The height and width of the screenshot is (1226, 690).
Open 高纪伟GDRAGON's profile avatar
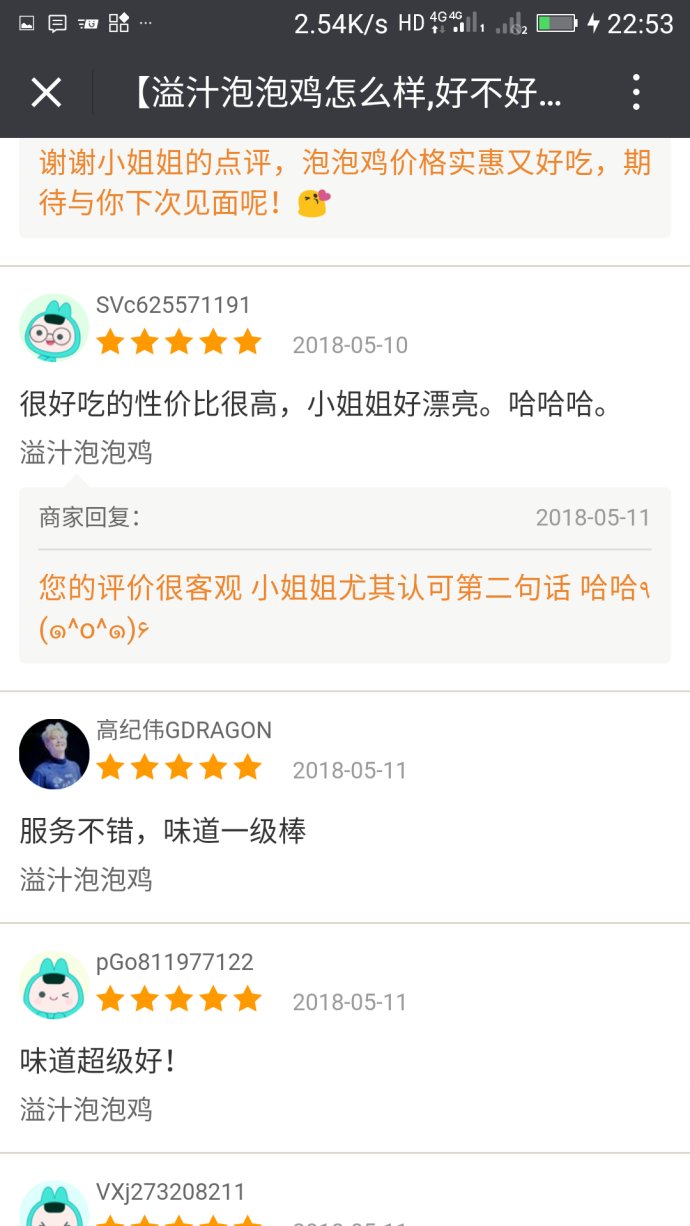click(x=54, y=754)
